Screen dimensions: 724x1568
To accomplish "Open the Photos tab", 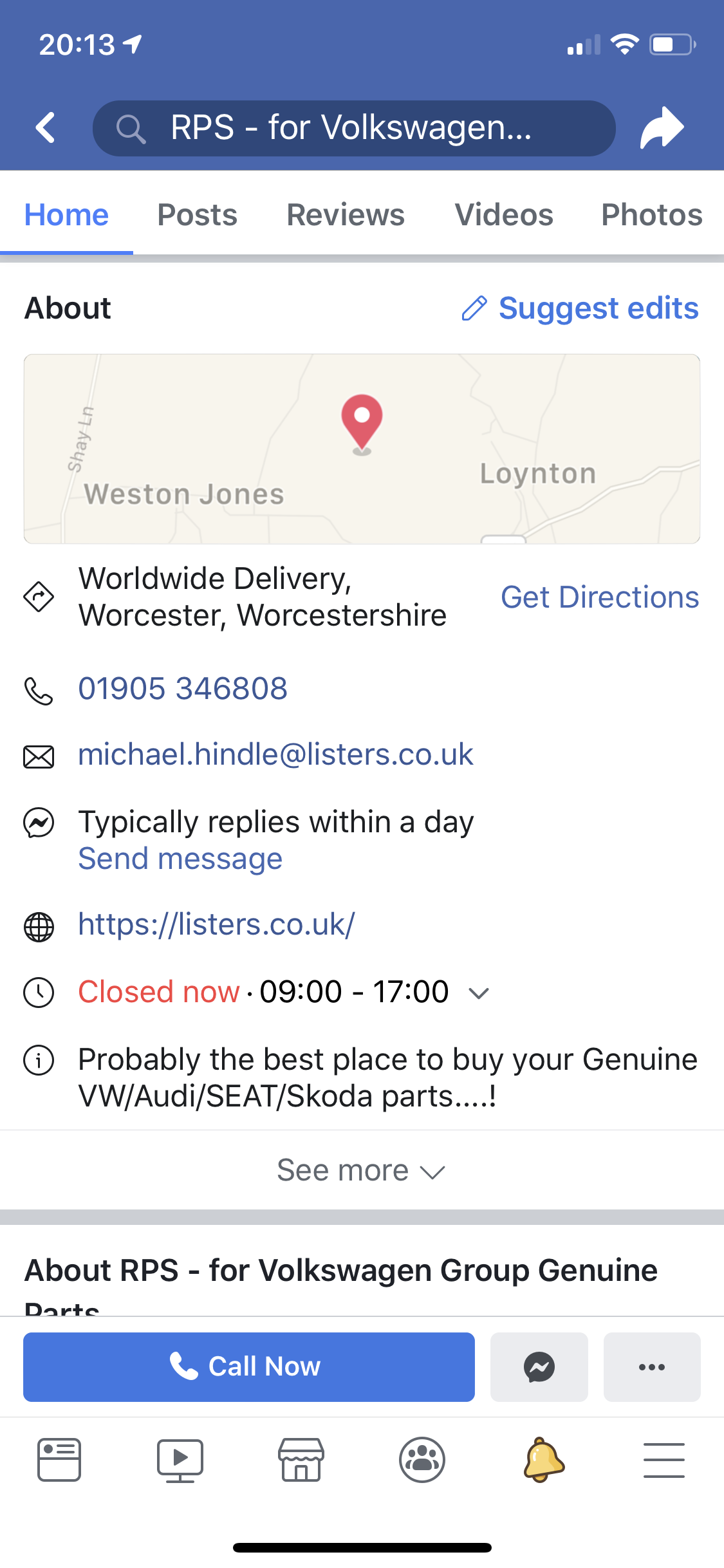I will [651, 215].
